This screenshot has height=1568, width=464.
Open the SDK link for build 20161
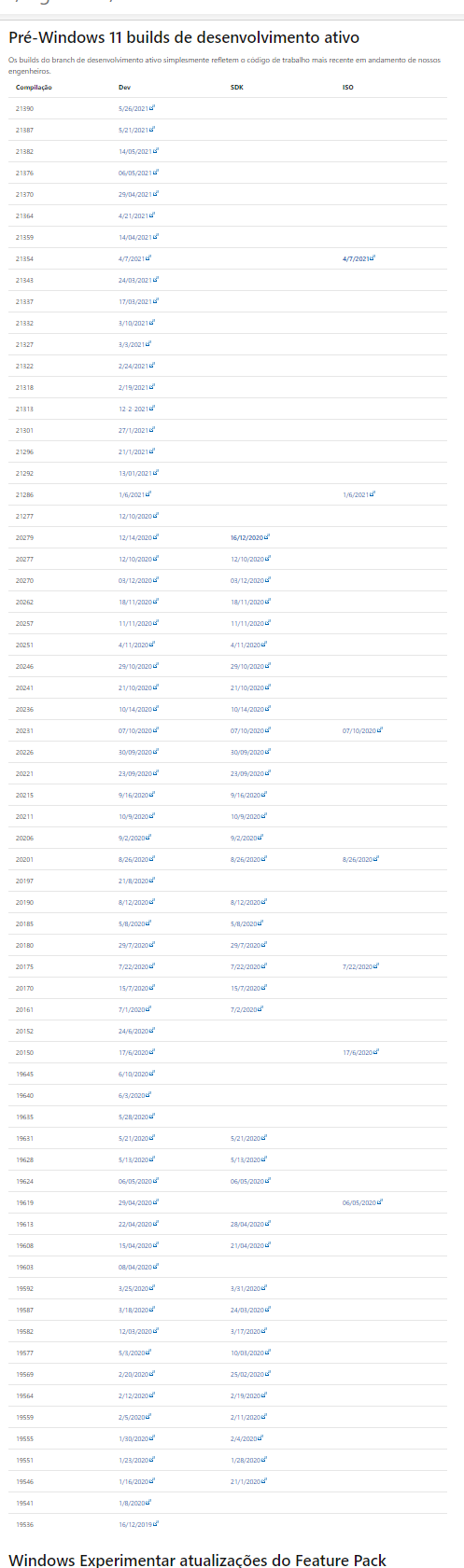click(x=246, y=1009)
